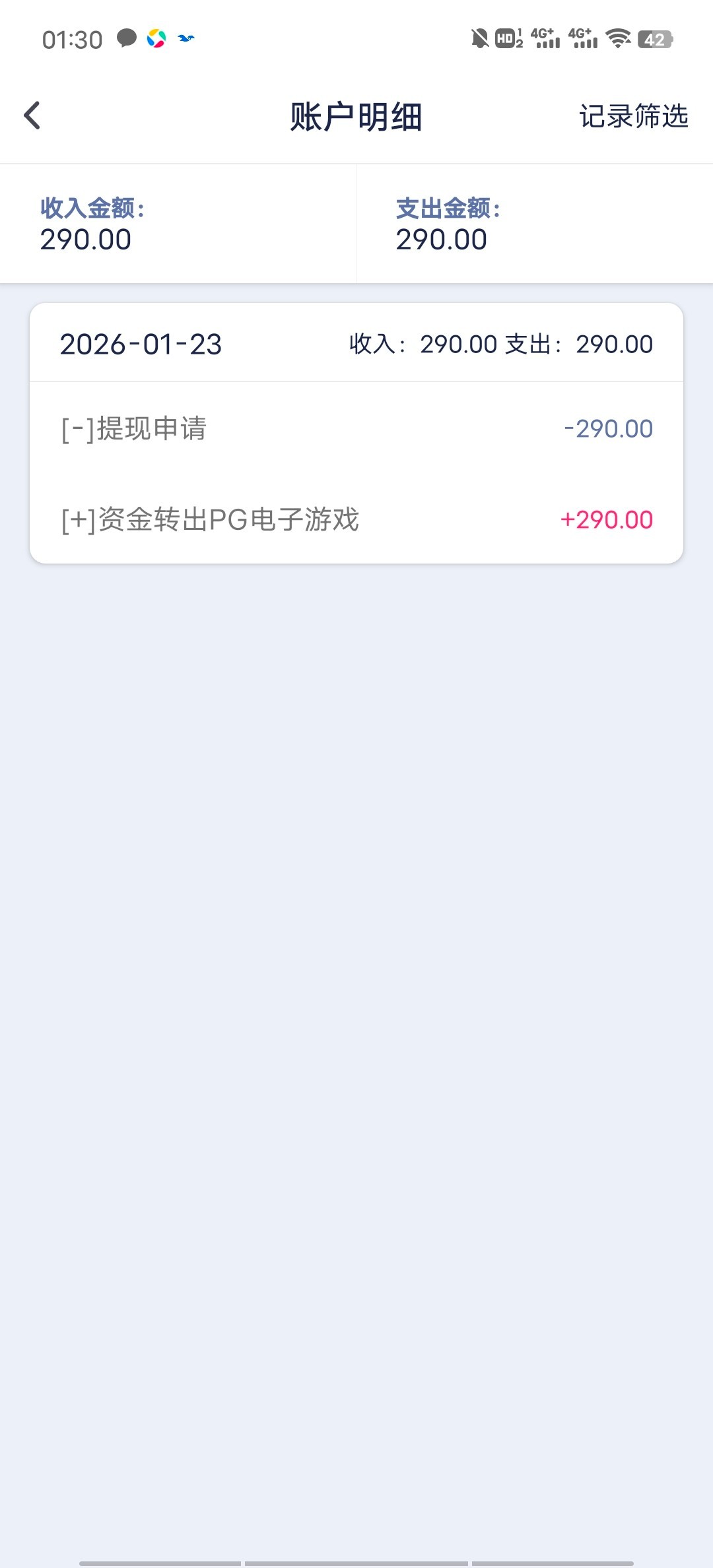Open the 提现申请 transaction entry
The width and height of the screenshot is (713, 1568).
356,429
